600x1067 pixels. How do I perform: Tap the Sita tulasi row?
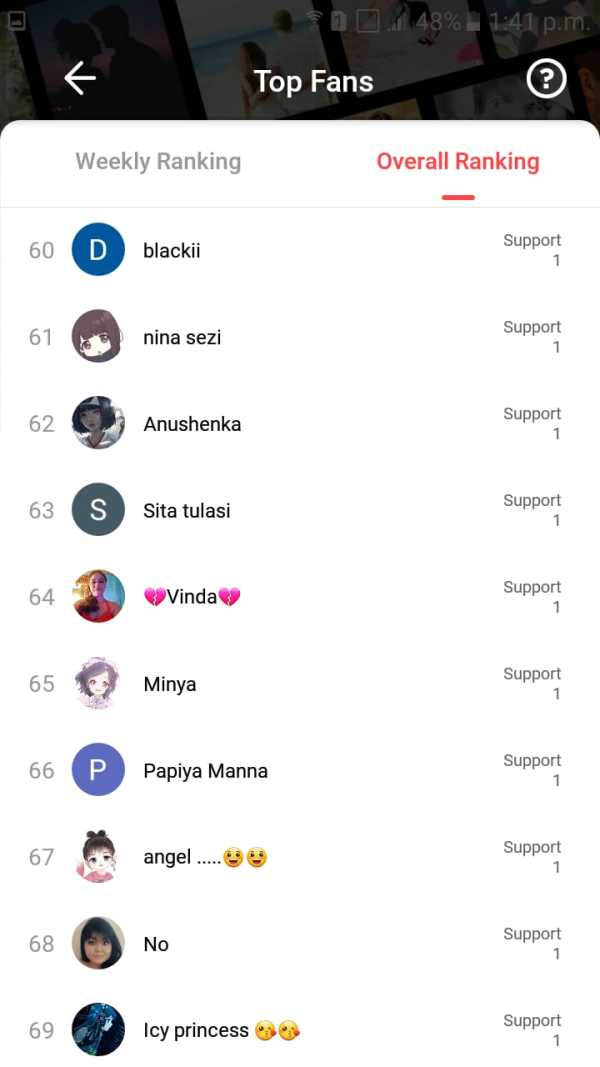pos(187,511)
